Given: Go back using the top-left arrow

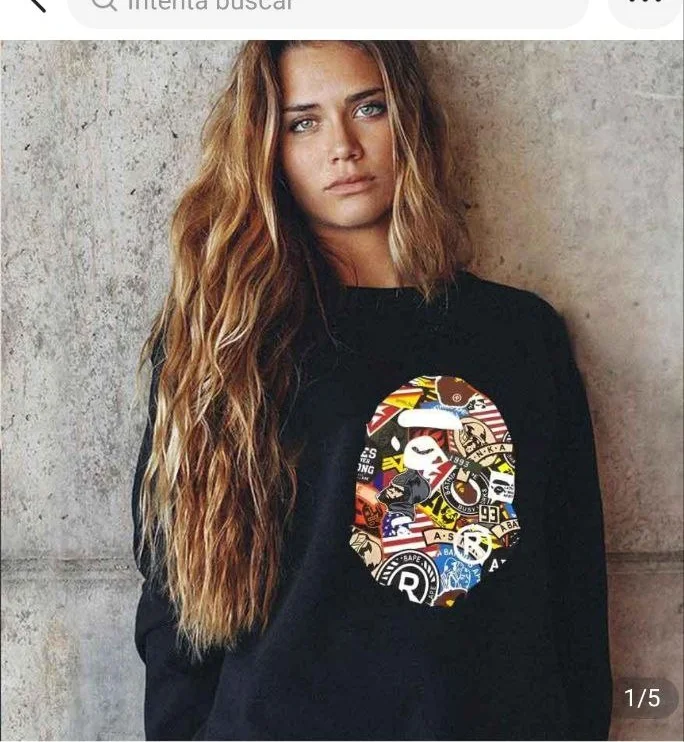Looking at the screenshot, I should pos(36,5).
